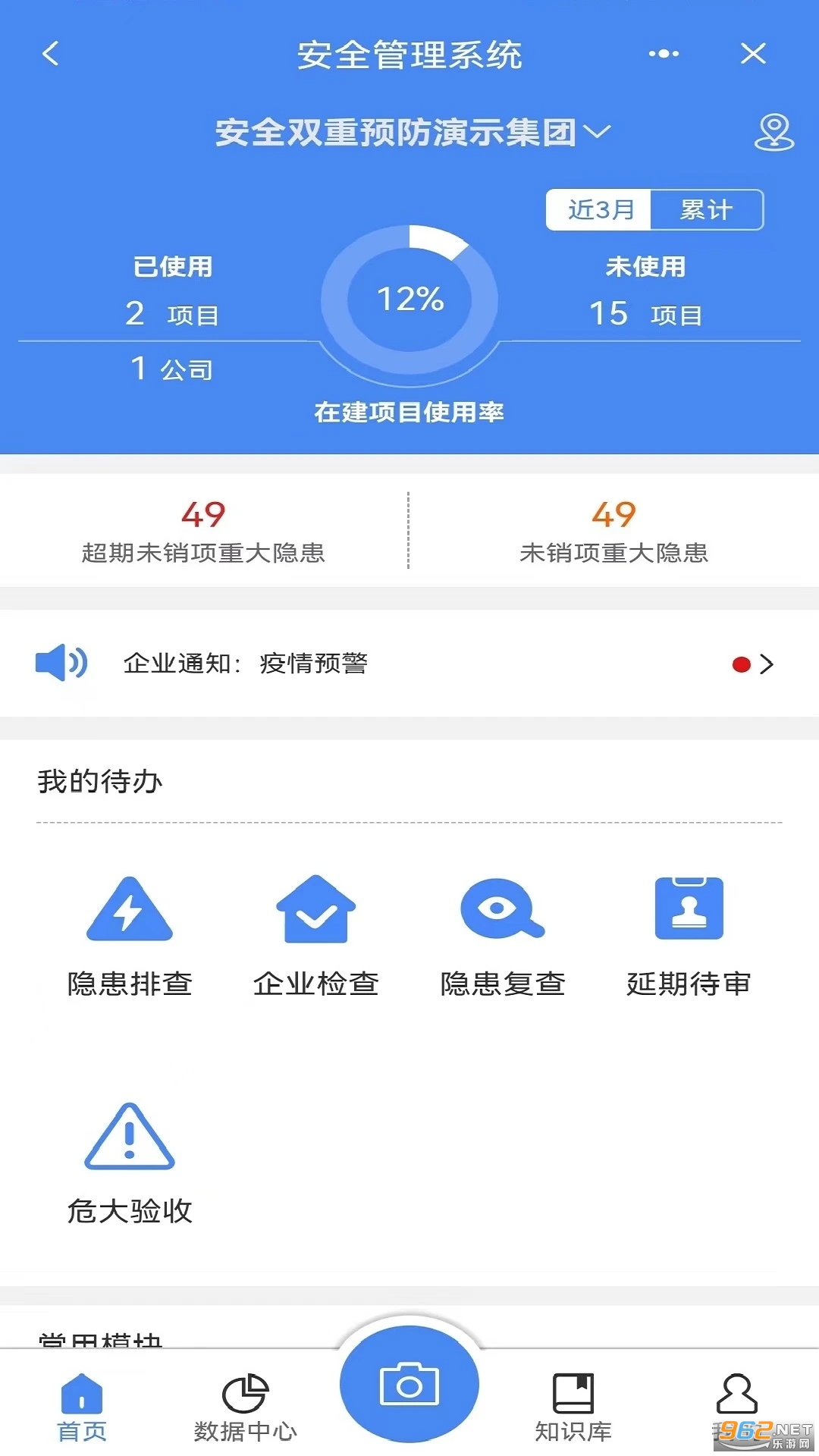Switch to the 首页 tab
The height and width of the screenshot is (1456, 819).
82,1407
